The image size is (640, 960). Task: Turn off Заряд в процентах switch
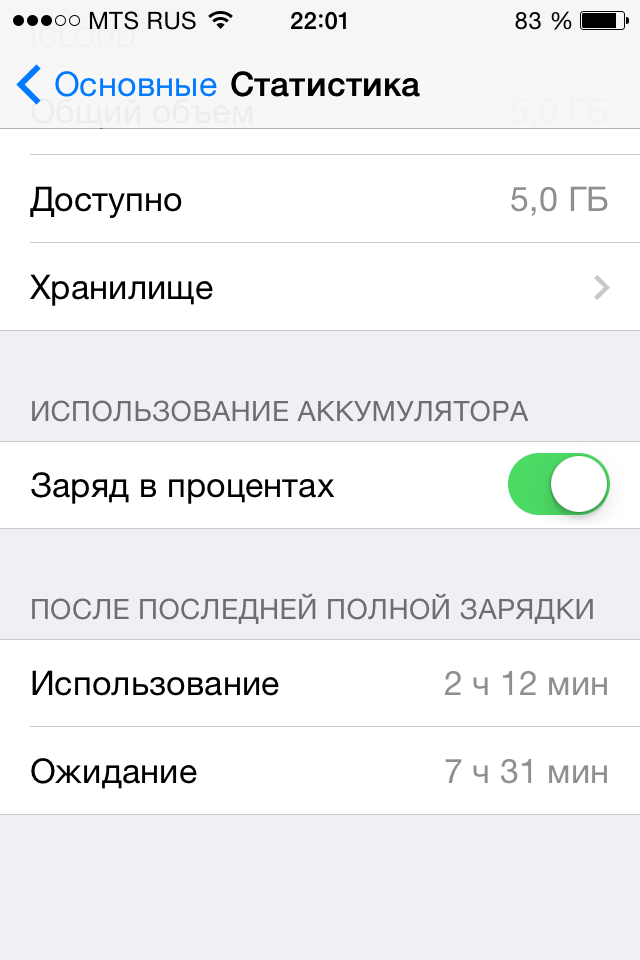(558, 486)
